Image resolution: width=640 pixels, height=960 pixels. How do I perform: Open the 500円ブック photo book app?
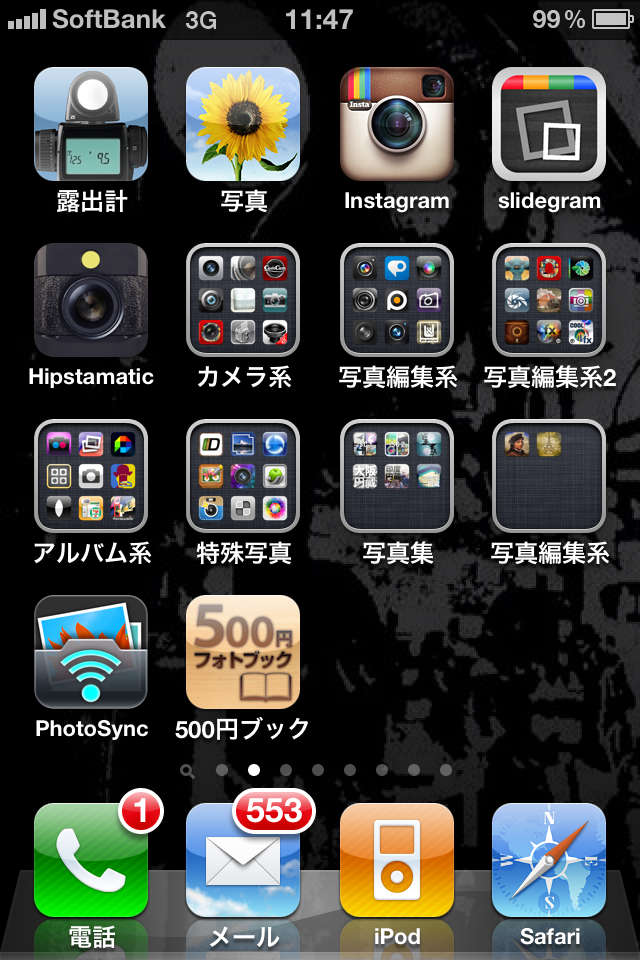[243, 652]
